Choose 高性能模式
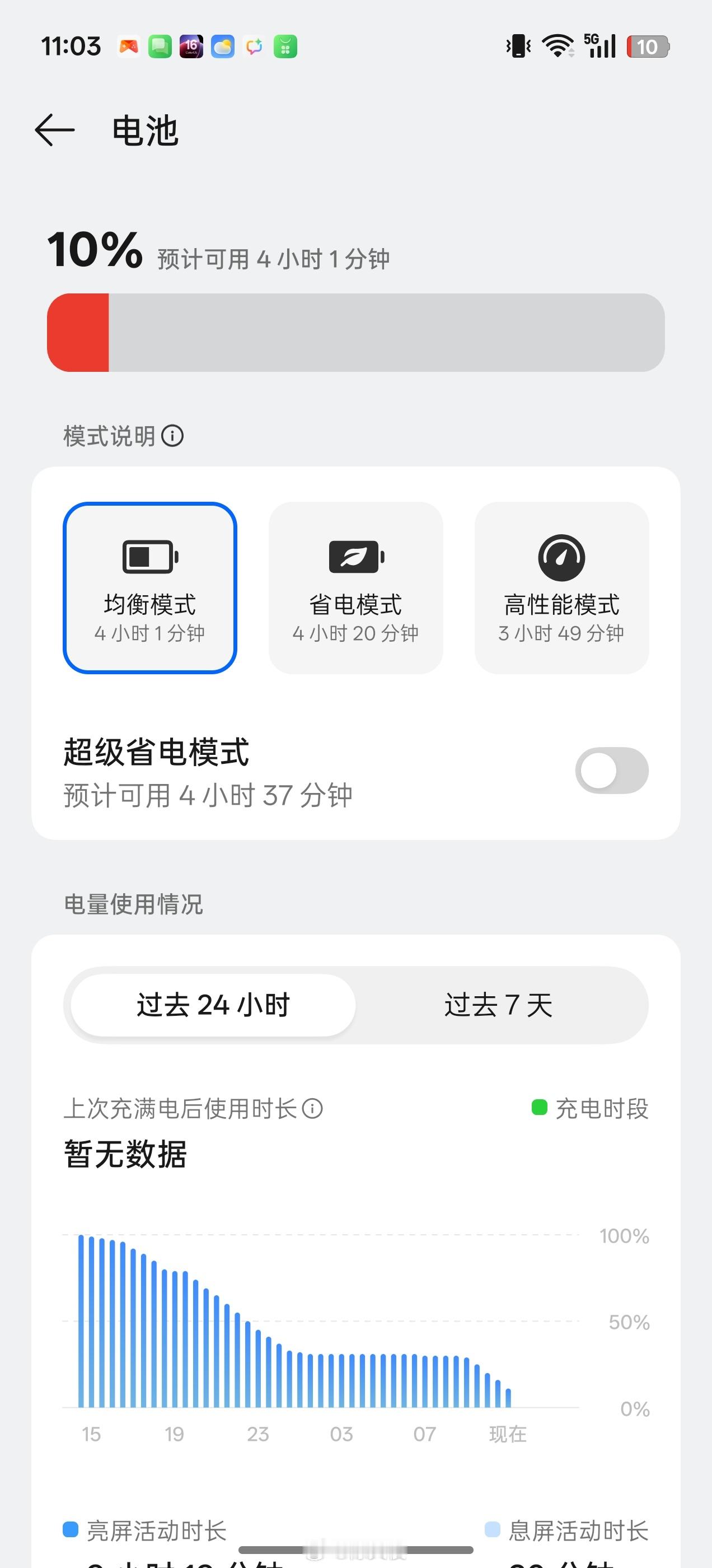Image resolution: width=712 pixels, height=1568 pixels. click(x=561, y=588)
